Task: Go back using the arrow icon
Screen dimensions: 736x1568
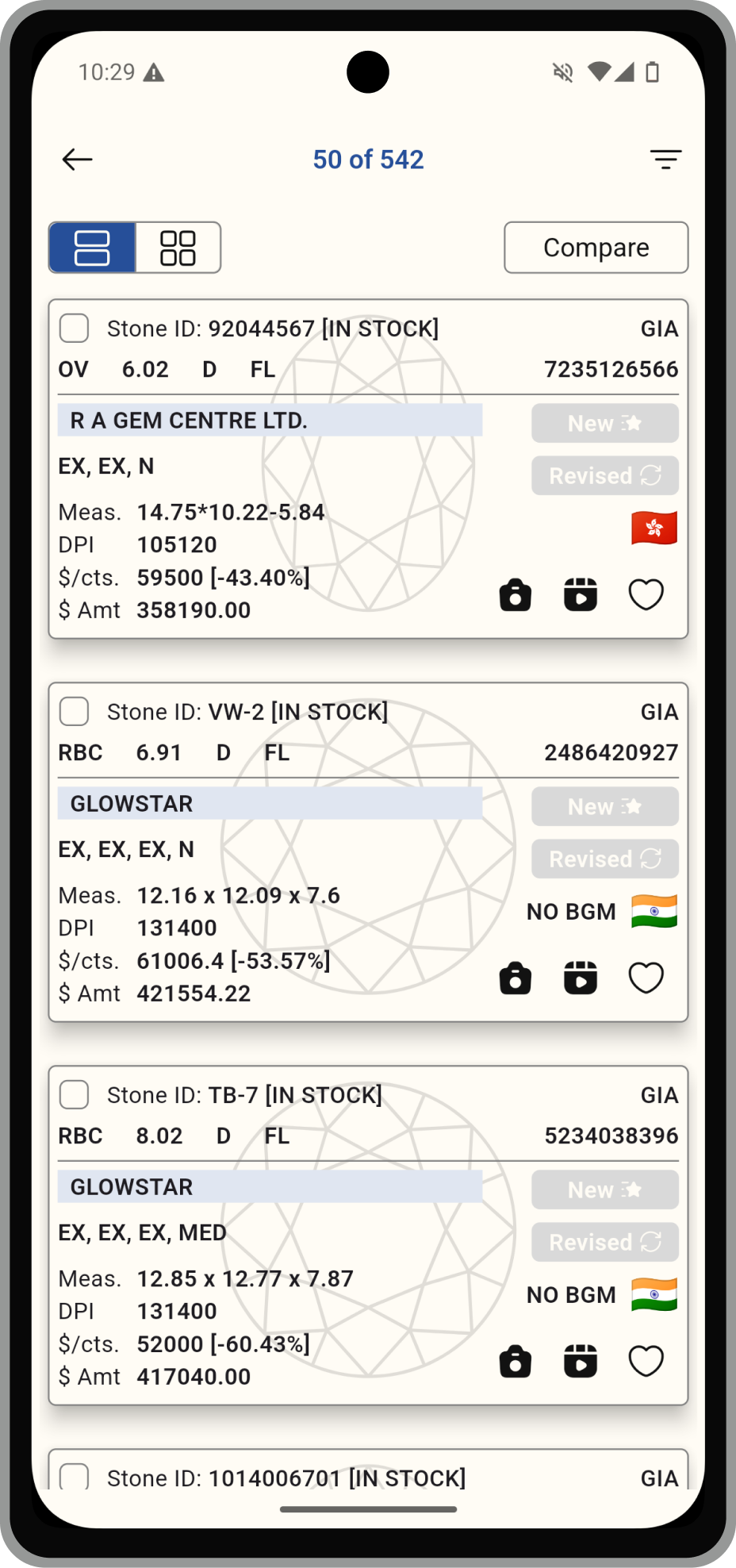Action: (x=77, y=159)
